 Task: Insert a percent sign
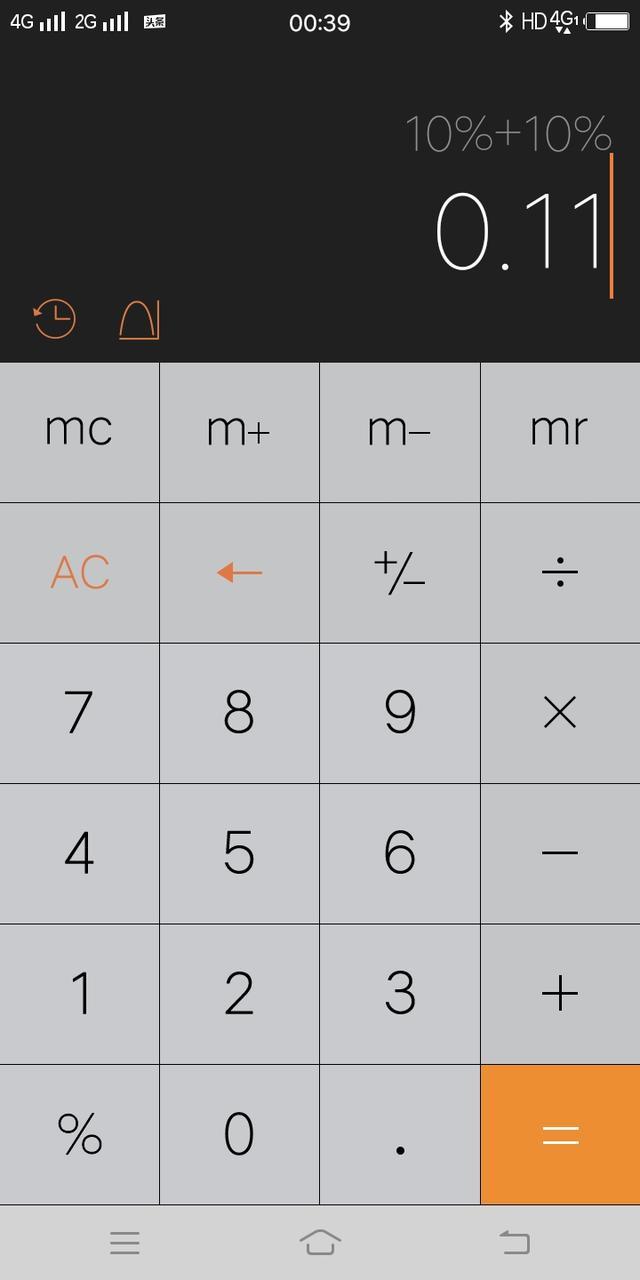[x=79, y=1134]
